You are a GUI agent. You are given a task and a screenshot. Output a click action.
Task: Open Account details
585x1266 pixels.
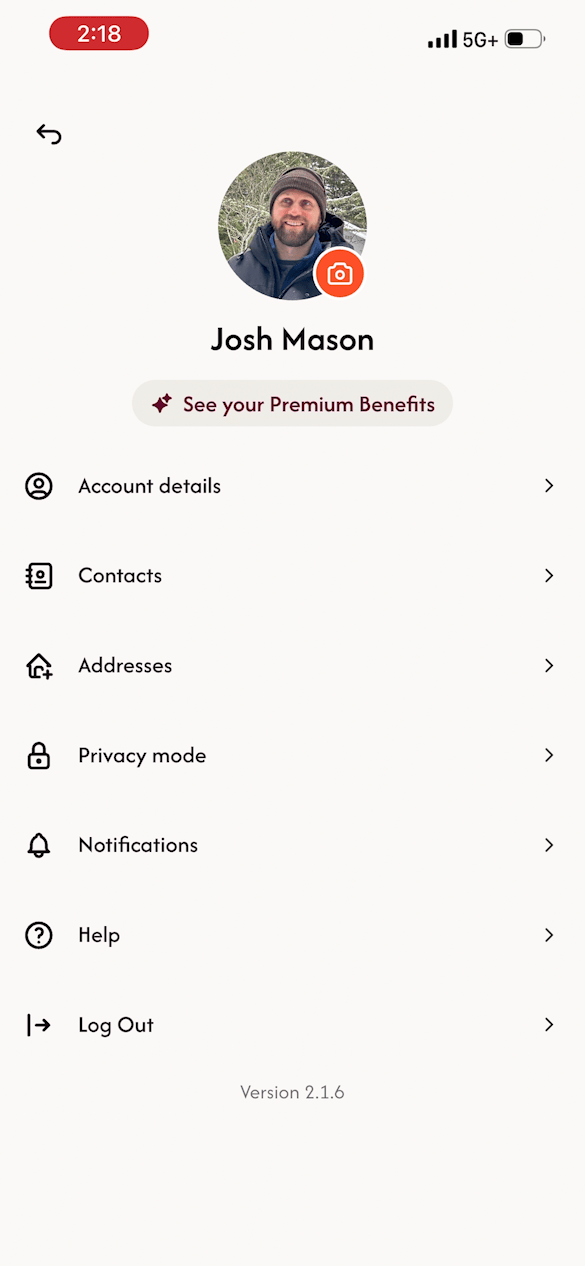coord(292,486)
